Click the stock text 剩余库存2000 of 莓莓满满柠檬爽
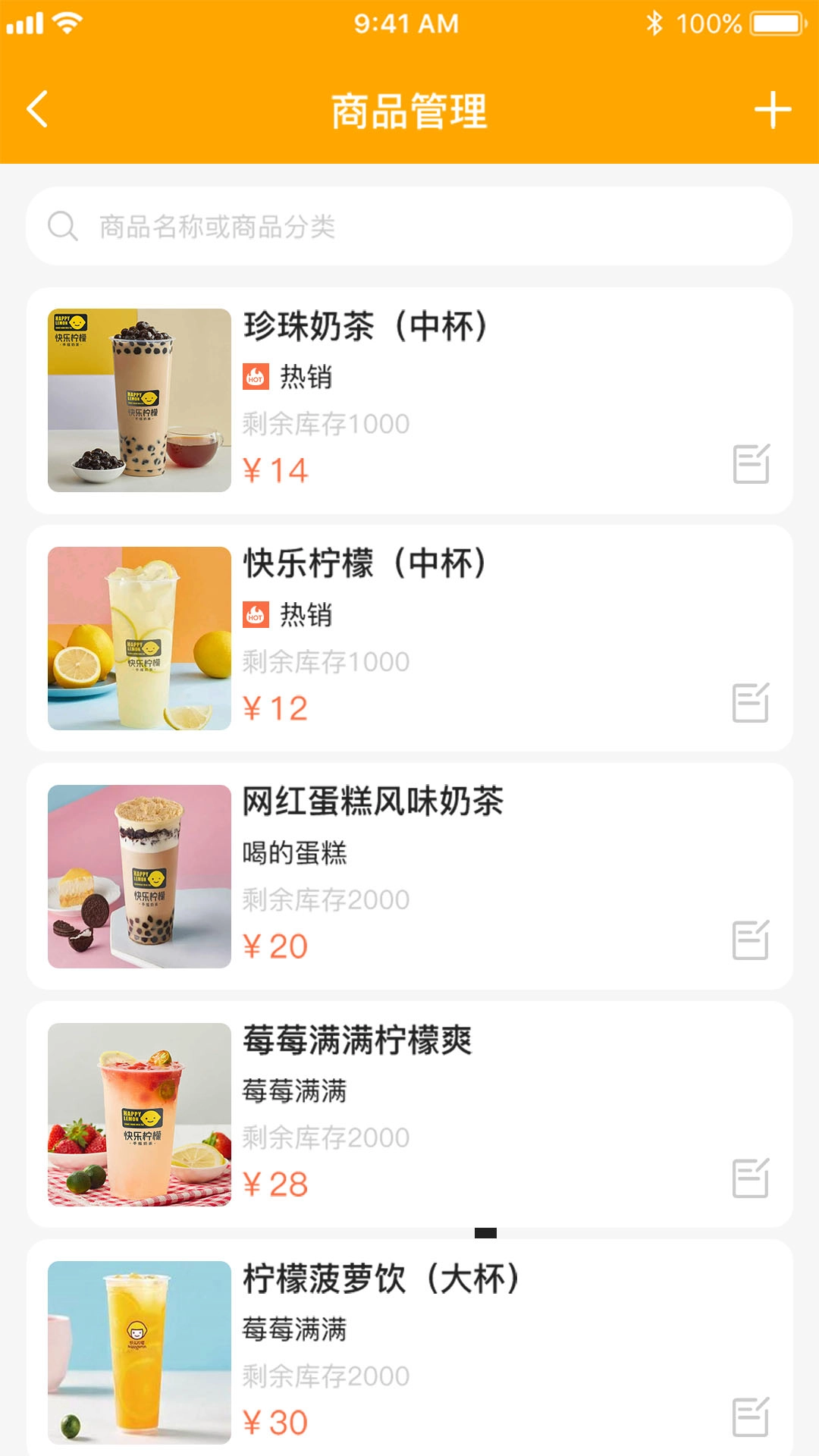 pos(328,1136)
